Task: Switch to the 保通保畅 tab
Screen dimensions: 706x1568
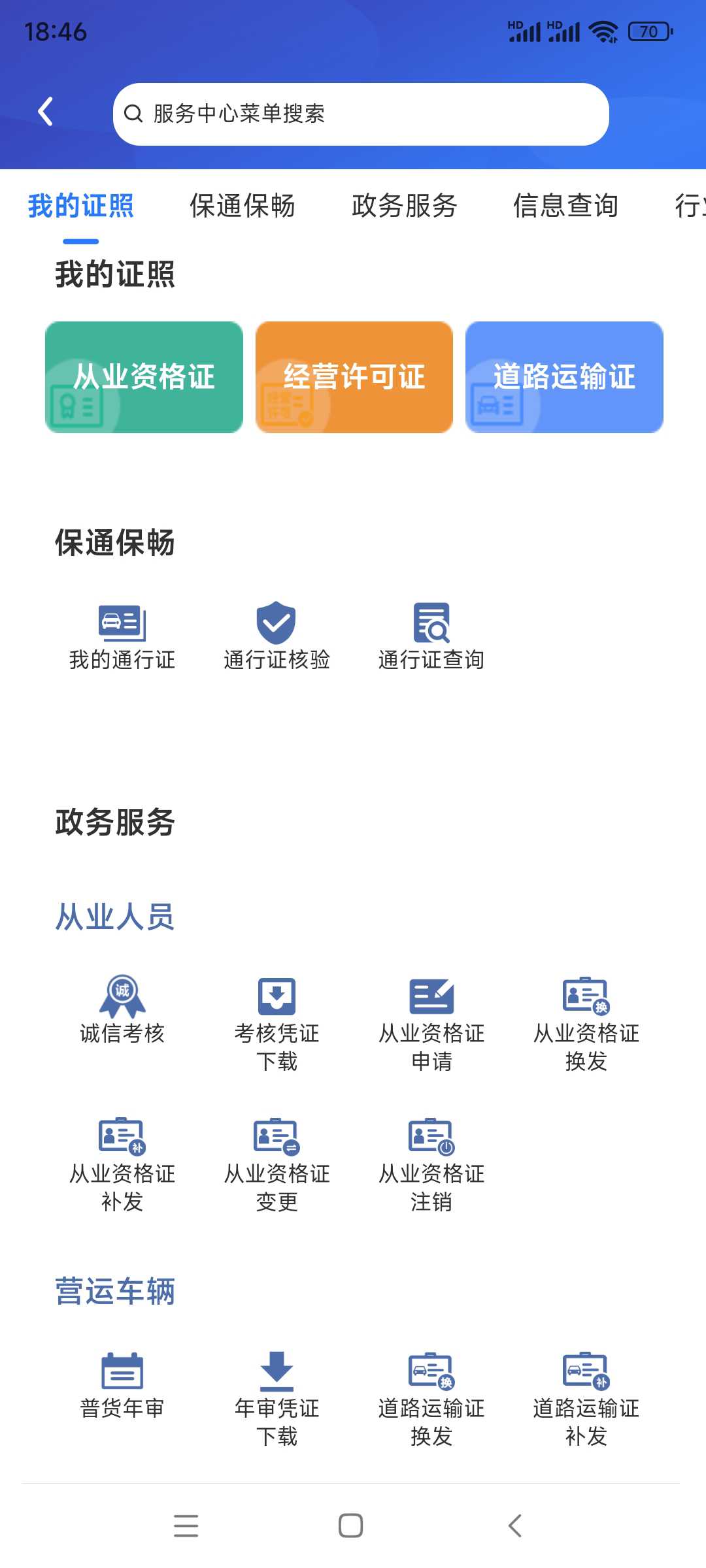Action: pos(243,206)
